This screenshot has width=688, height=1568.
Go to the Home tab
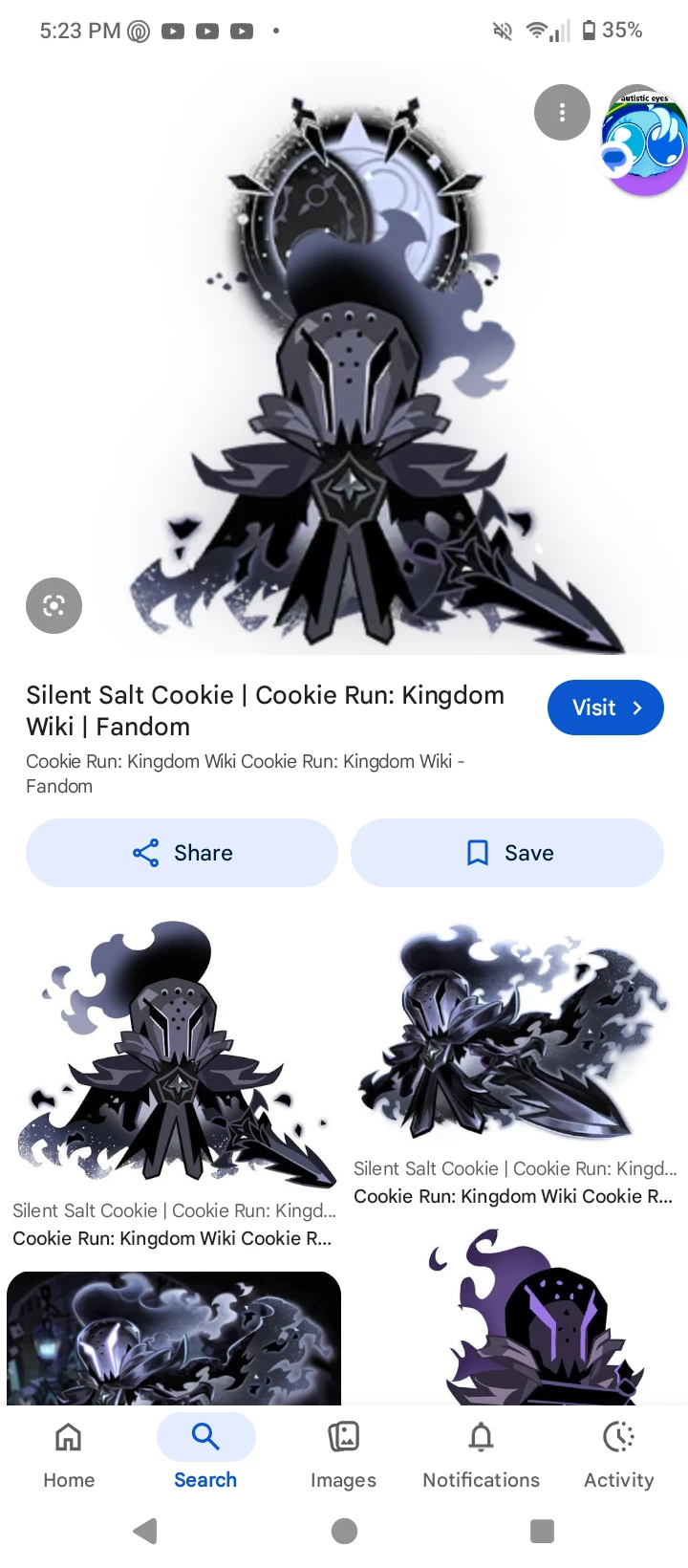coord(69,1453)
